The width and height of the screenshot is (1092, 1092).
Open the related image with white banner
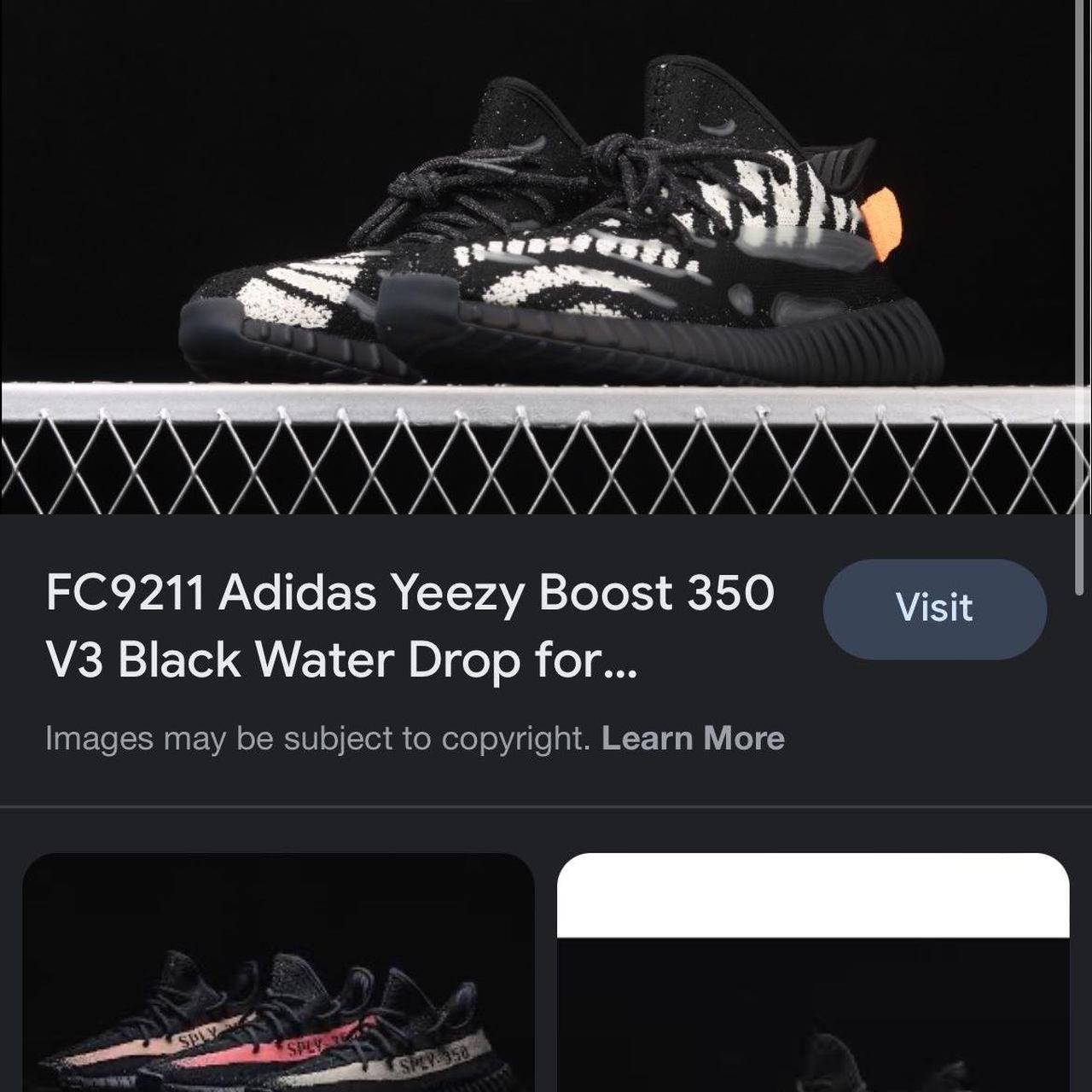(812, 973)
